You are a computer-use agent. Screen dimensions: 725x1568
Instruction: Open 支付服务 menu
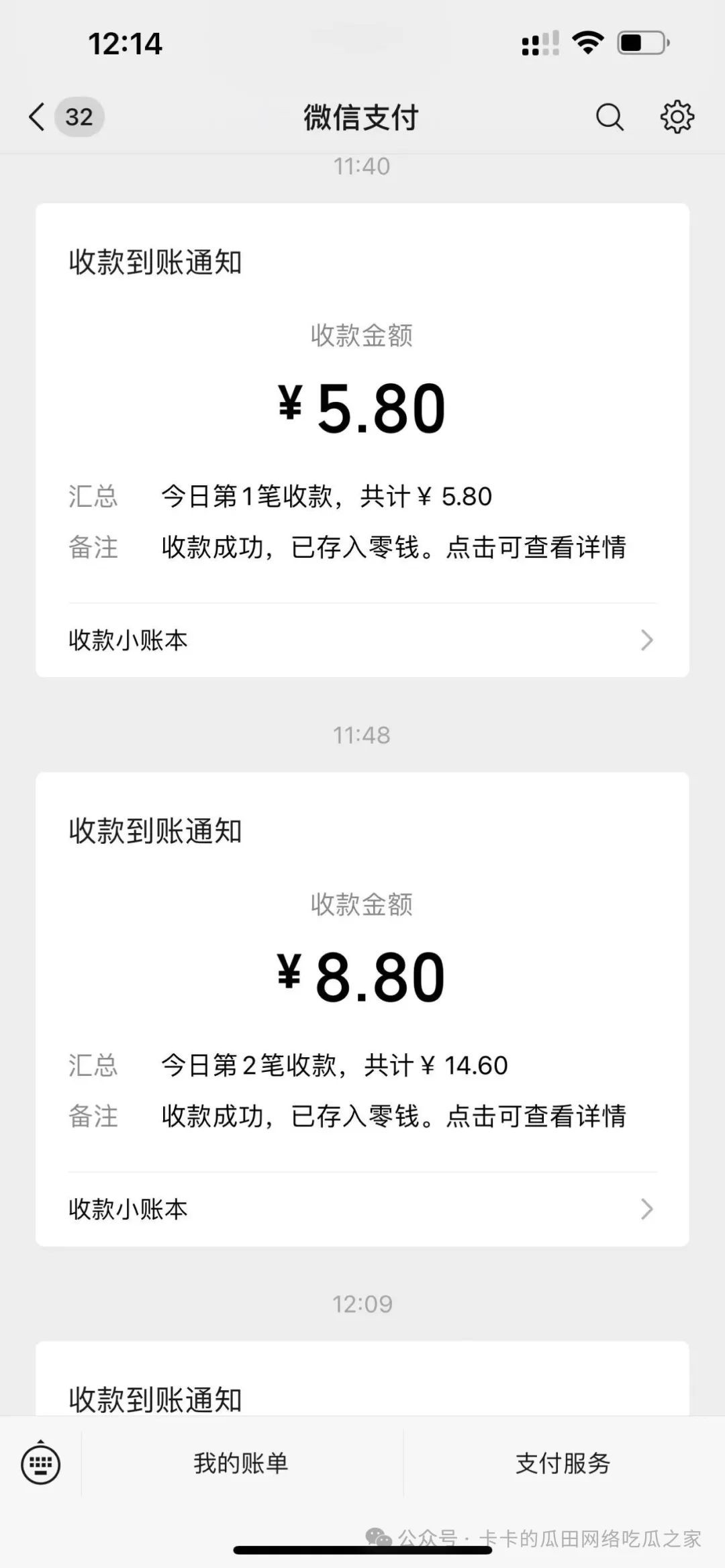[x=563, y=1464]
